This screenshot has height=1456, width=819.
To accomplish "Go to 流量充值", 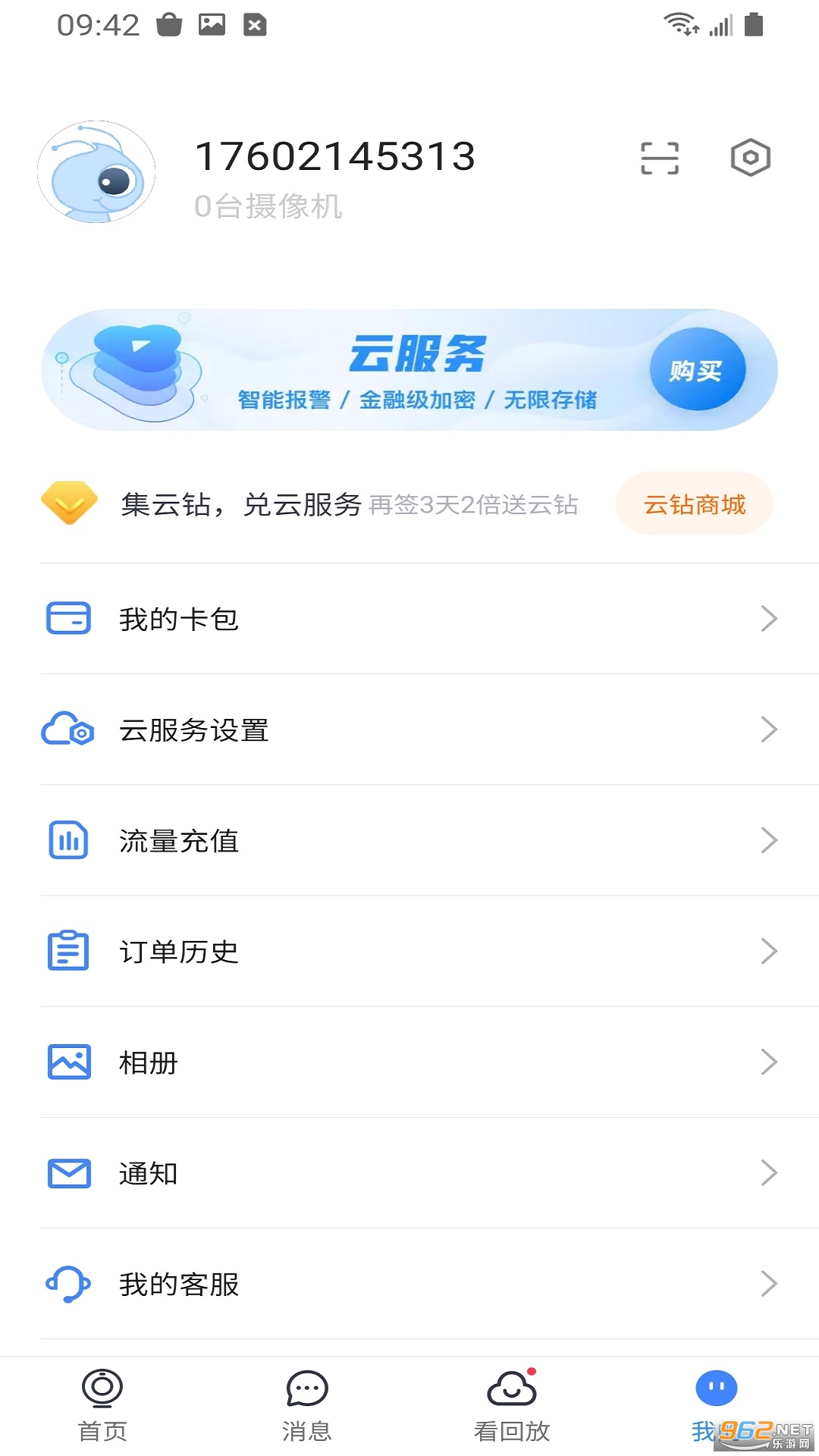I will (x=409, y=840).
